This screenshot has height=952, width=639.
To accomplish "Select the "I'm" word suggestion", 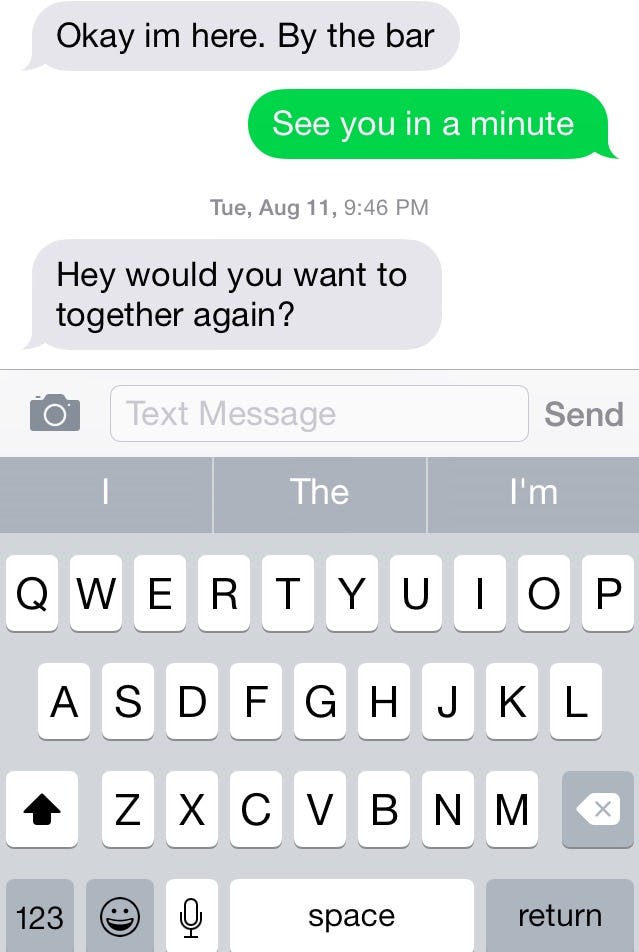I will [x=533, y=493].
